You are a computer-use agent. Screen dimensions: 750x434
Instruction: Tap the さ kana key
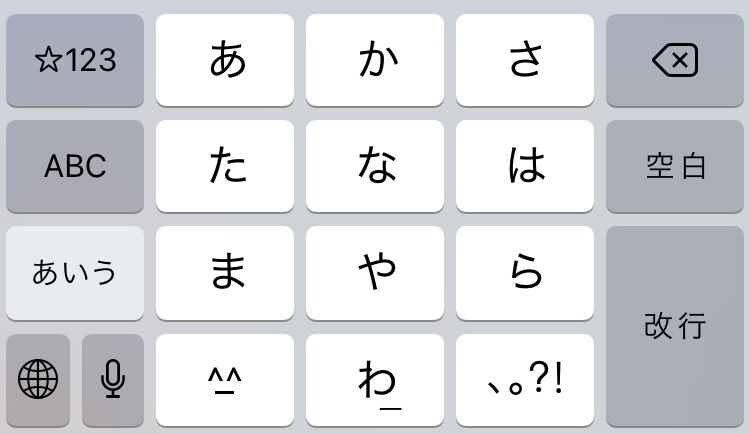(x=525, y=60)
